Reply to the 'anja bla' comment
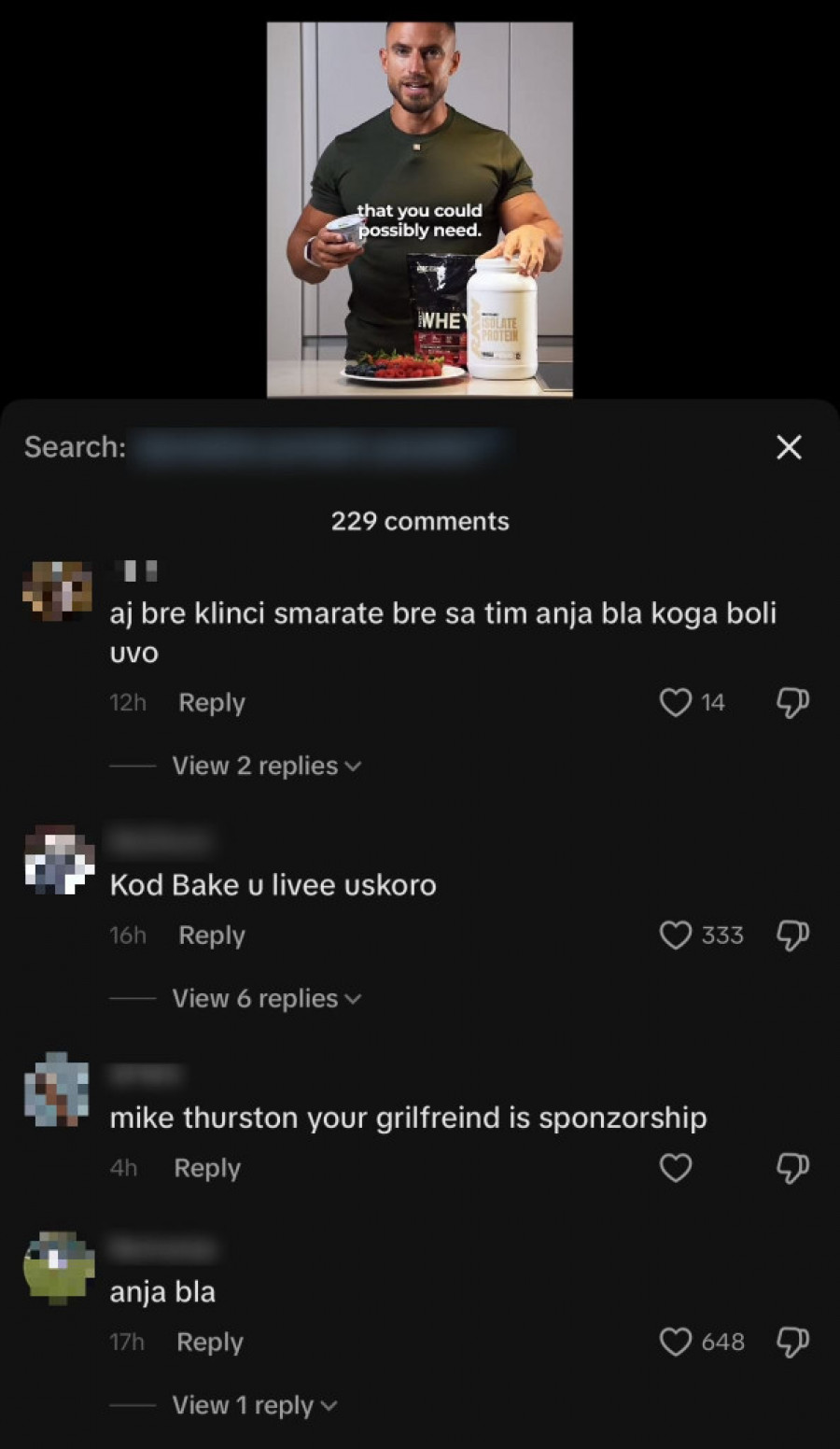Viewport: 840px width, 1449px height. coord(210,1342)
